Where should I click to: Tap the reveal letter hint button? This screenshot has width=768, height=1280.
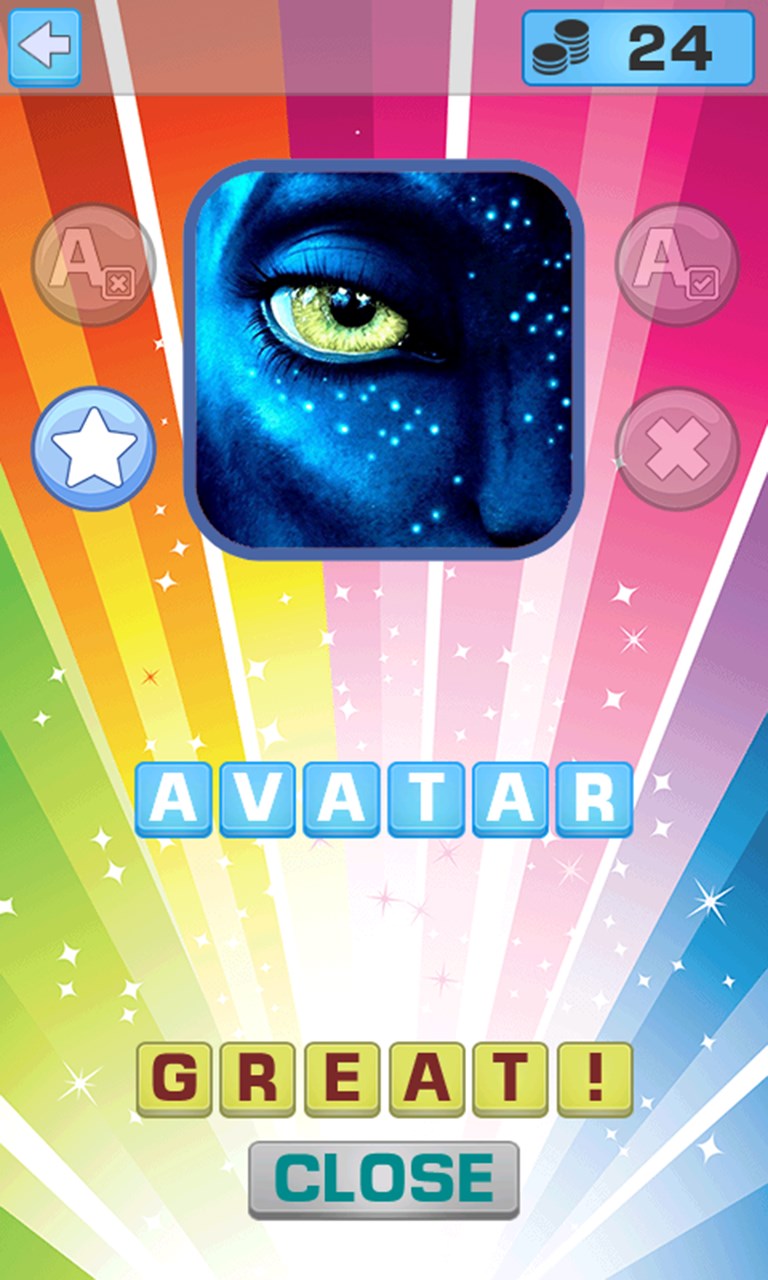point(676,265)
